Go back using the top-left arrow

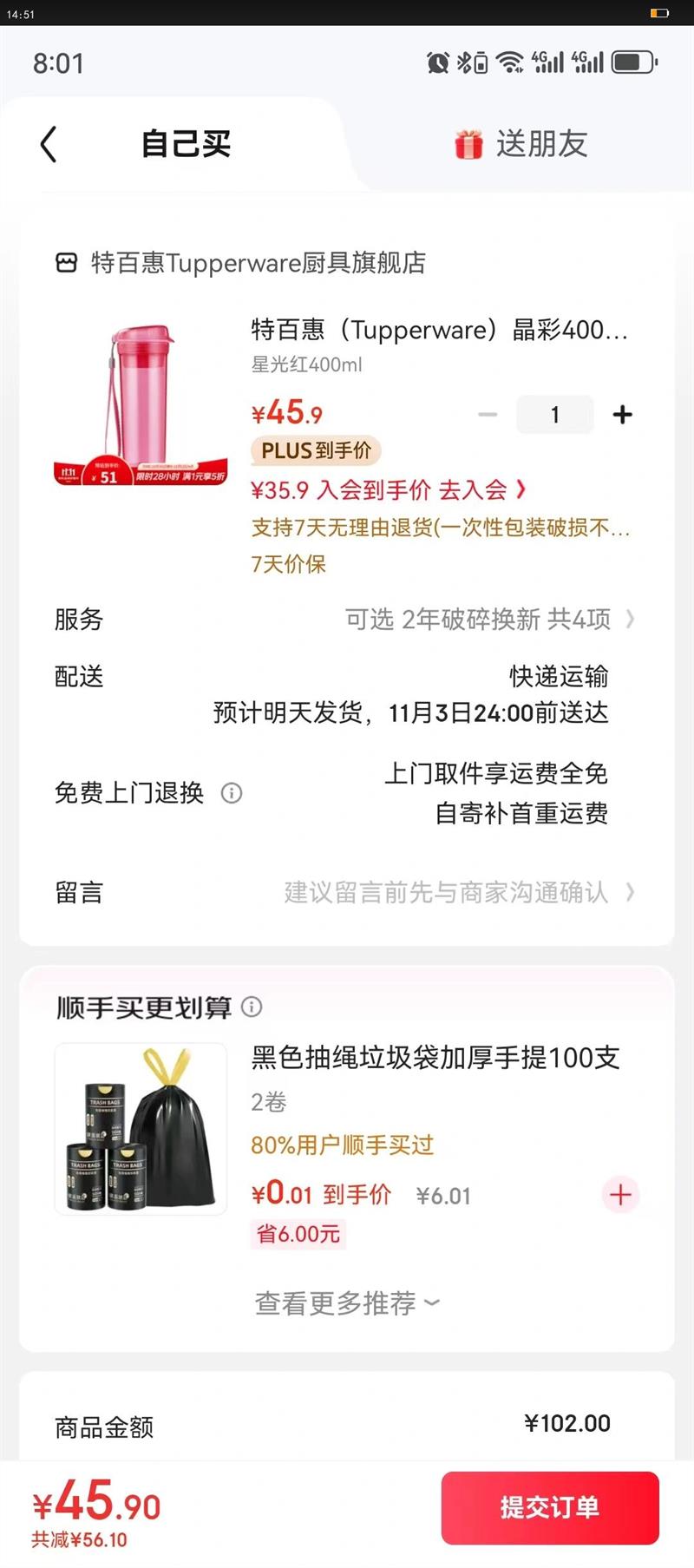(x=49, y=144)
